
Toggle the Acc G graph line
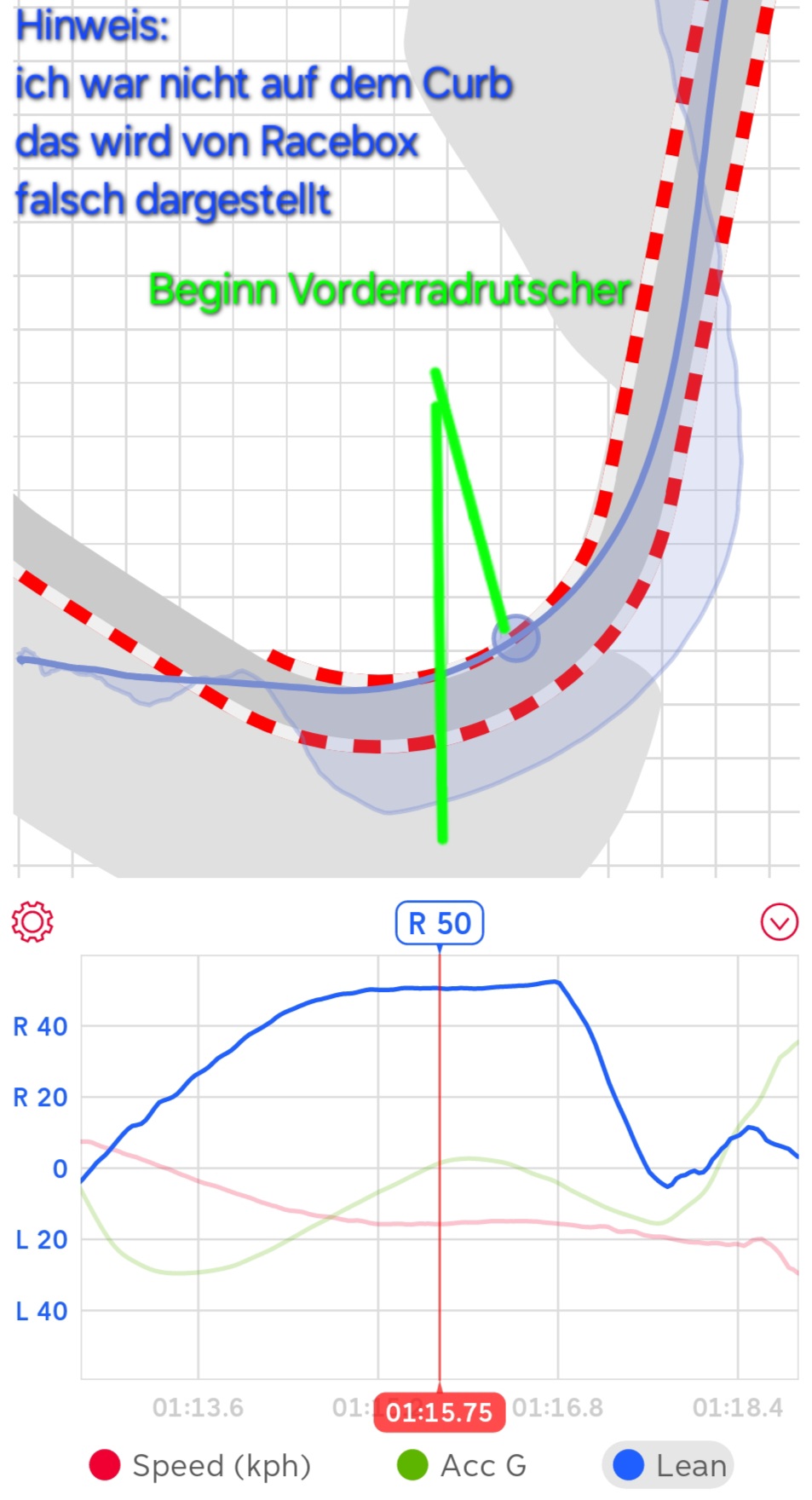463,1465
